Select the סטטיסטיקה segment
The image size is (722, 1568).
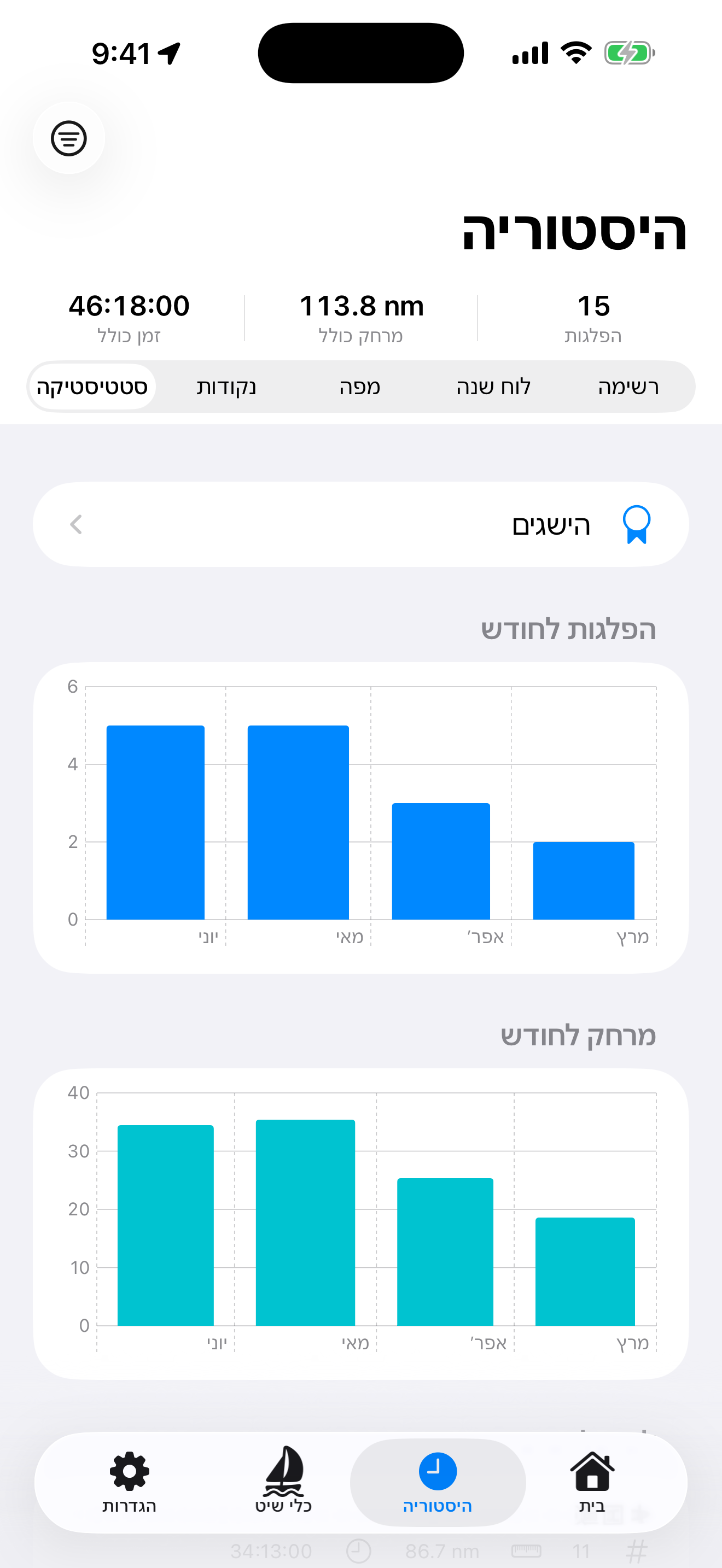coord(92,387)
